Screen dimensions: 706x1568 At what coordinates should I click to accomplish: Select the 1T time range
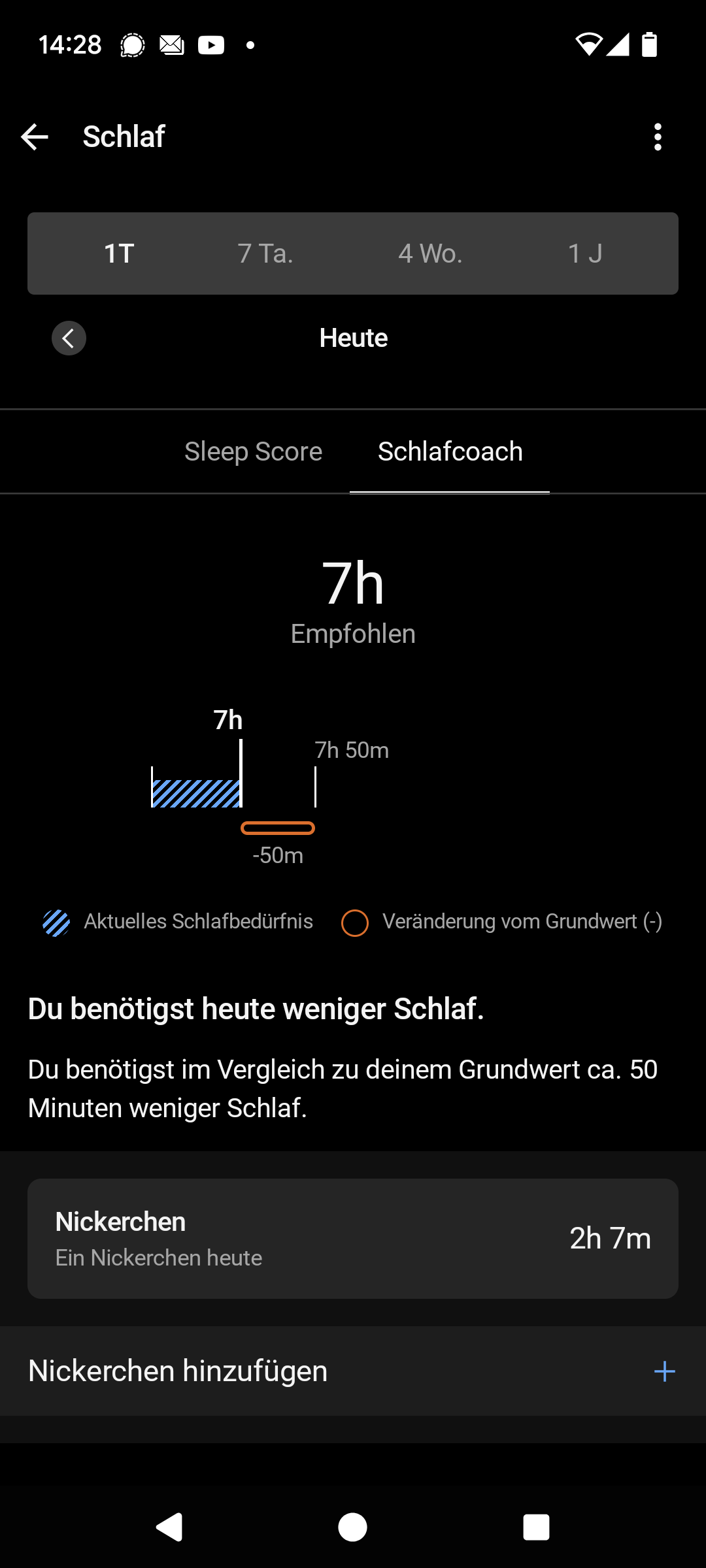(x=119, y=253)
